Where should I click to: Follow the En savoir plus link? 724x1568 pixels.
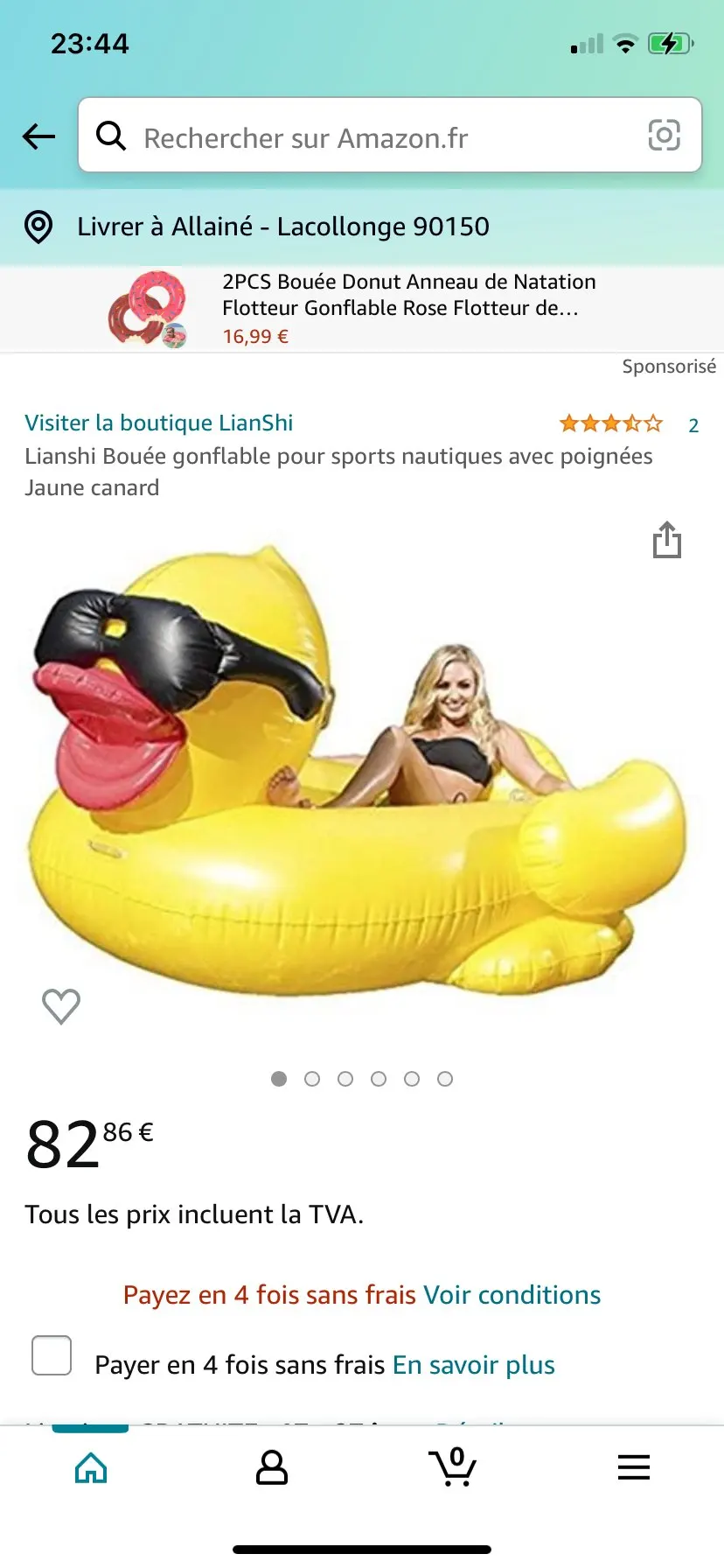pyautogui.click(x=473, y=1365)
